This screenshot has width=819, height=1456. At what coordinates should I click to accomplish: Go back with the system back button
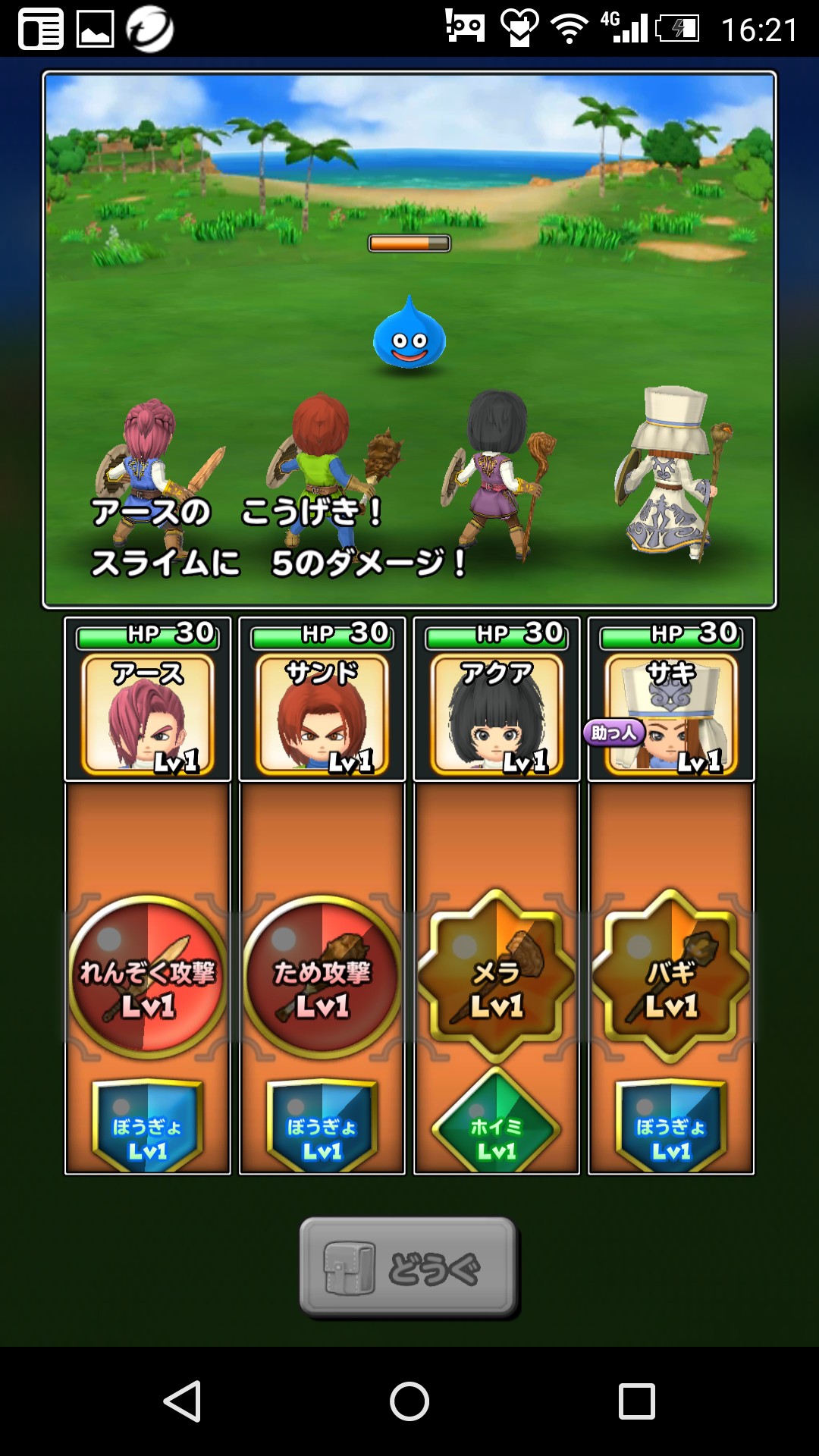tap(182, 1401)
